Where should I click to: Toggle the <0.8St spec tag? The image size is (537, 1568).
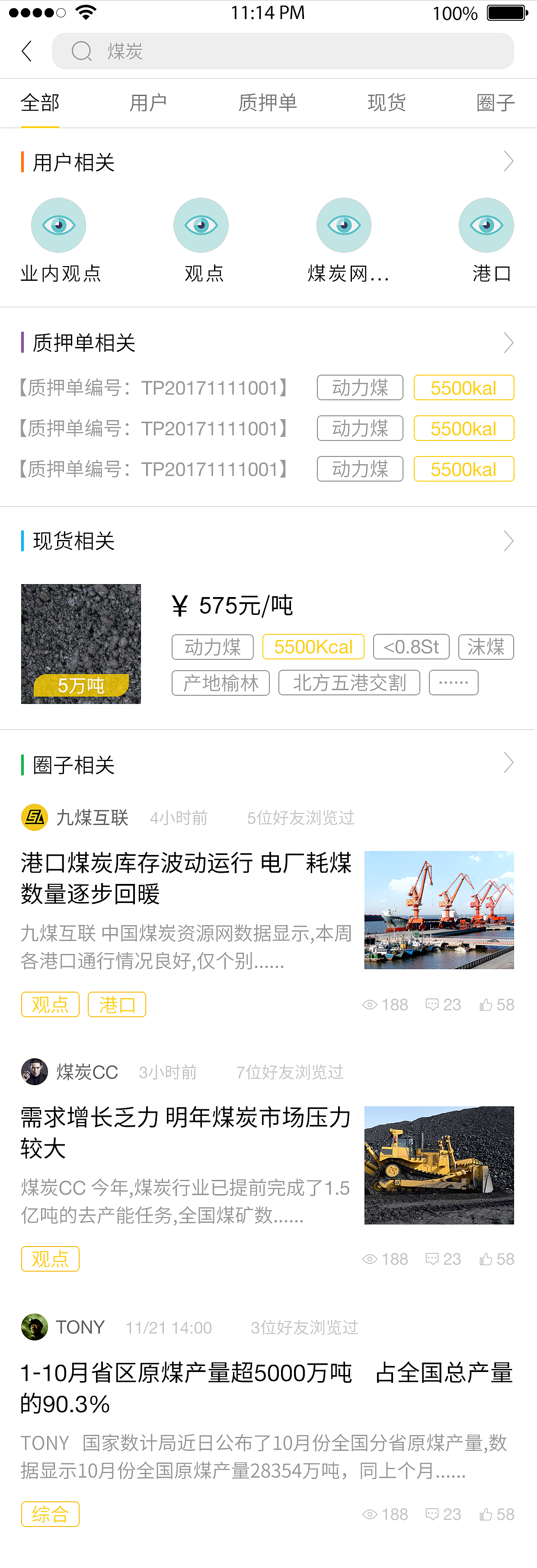(411, 646)
